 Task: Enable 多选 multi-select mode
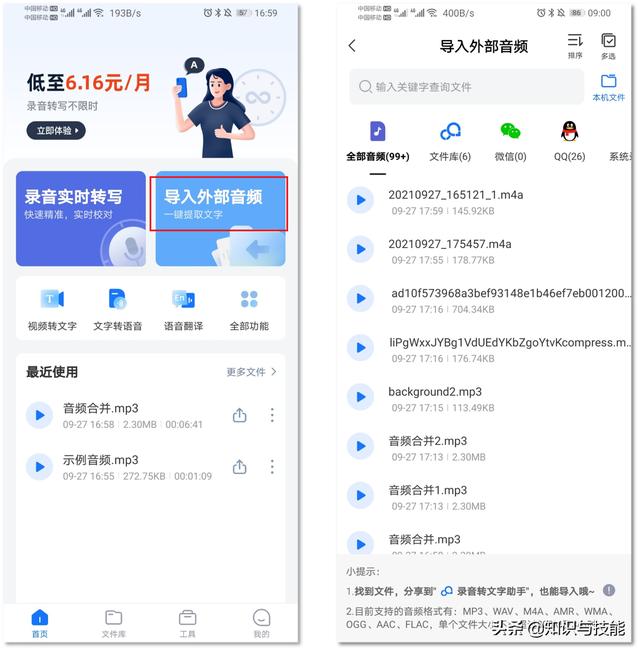pos(608,46)
